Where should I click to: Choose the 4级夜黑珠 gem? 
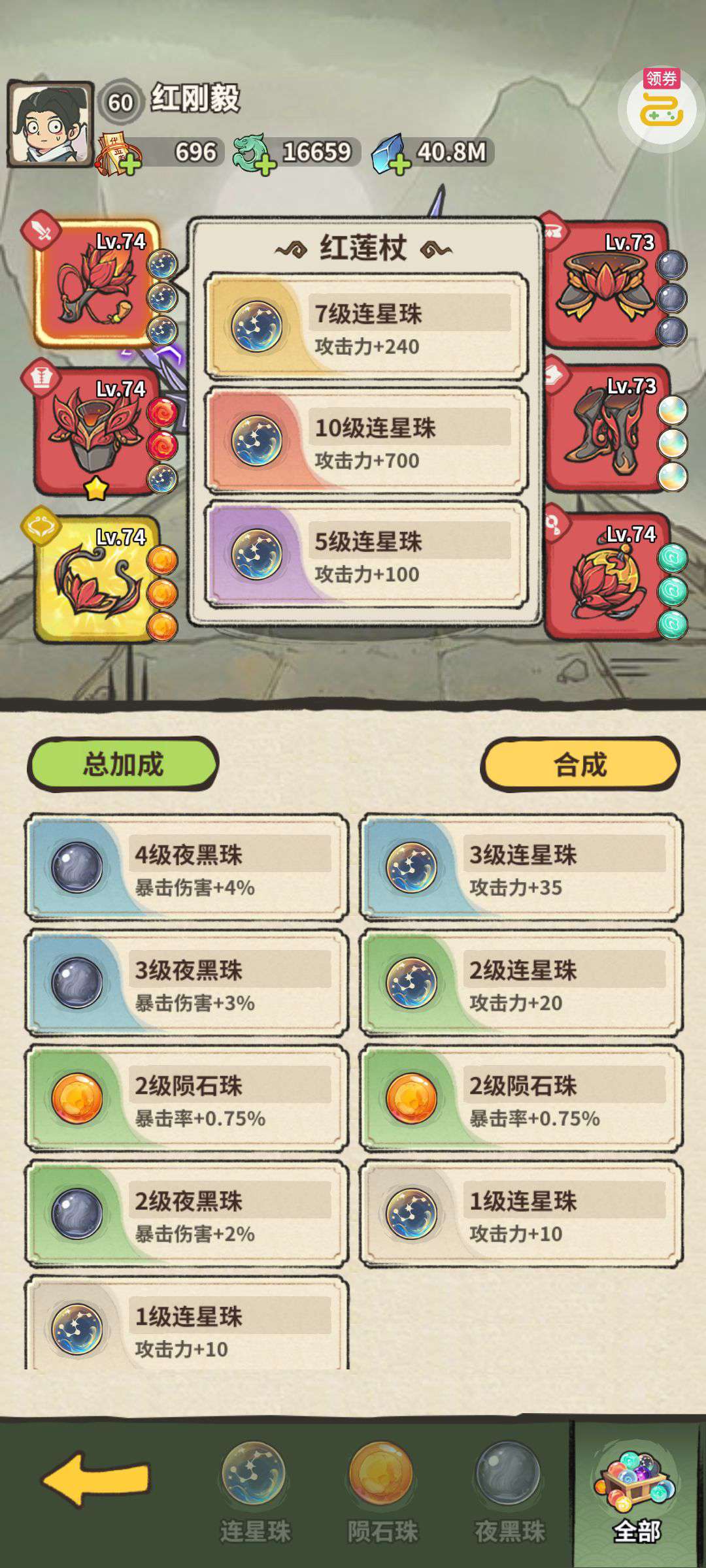point(187,868)
